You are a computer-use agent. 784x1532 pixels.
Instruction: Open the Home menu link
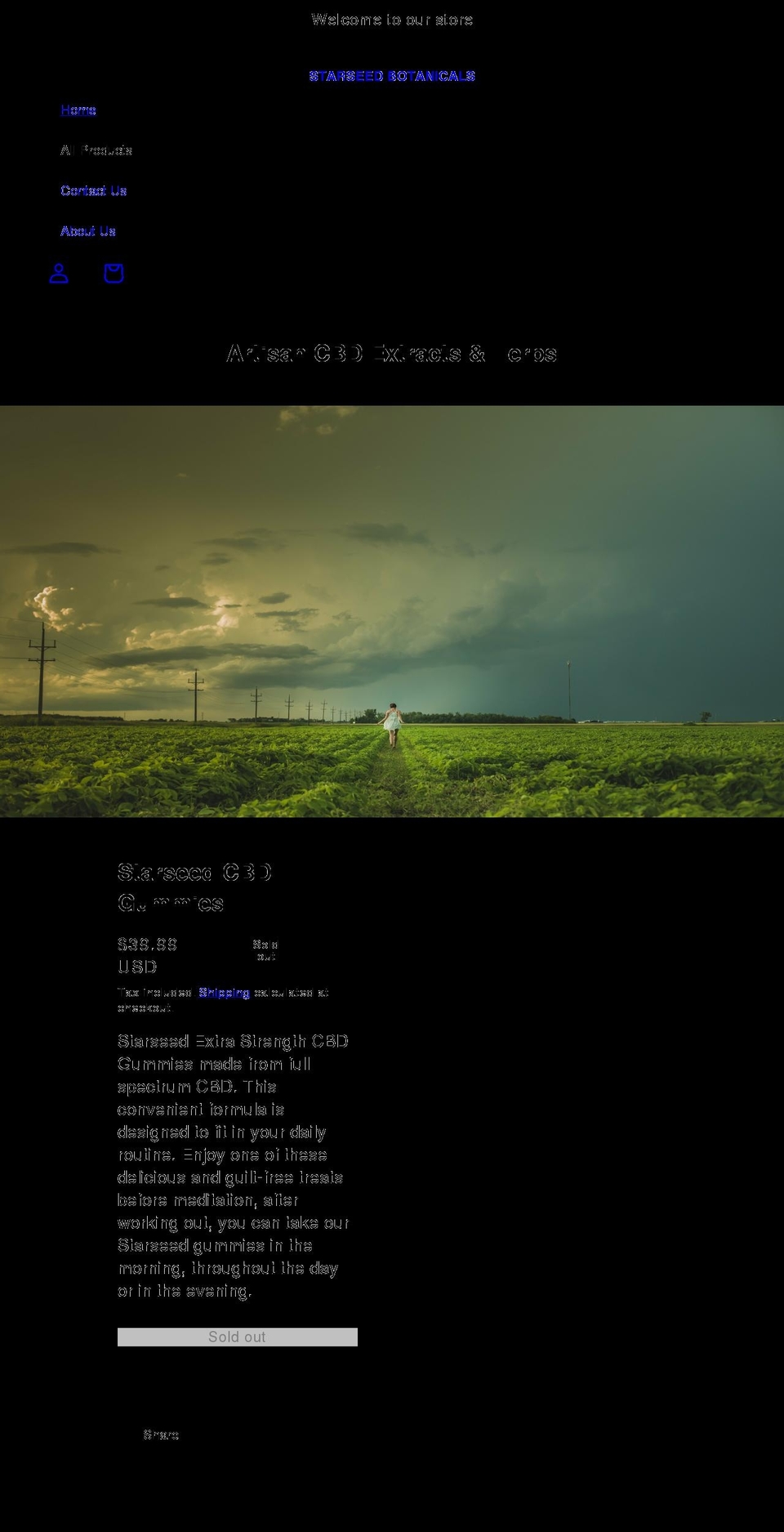(x=78, y=109)
